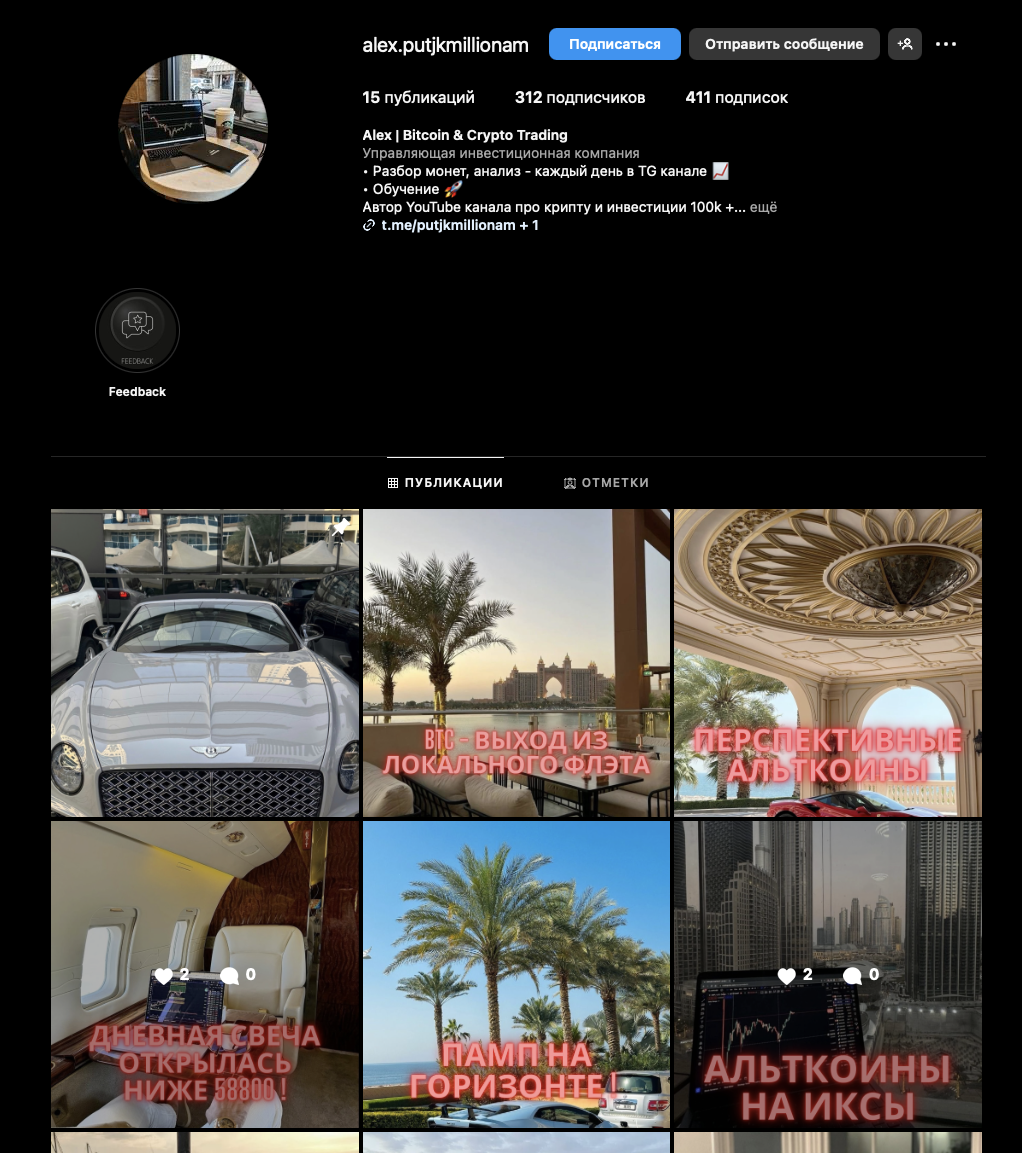
Task: Open the three-dot overflow menu
Action: coord(946,44)
